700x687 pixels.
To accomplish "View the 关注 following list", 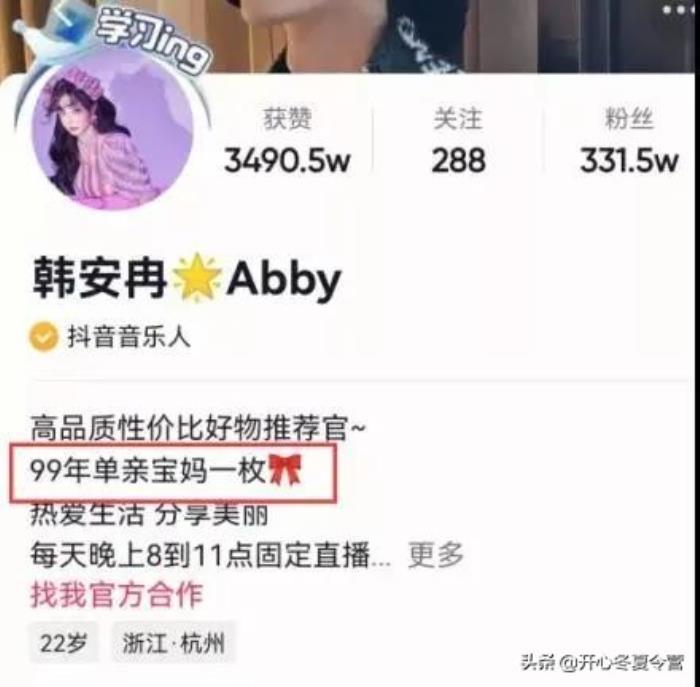I will point(458,141).
